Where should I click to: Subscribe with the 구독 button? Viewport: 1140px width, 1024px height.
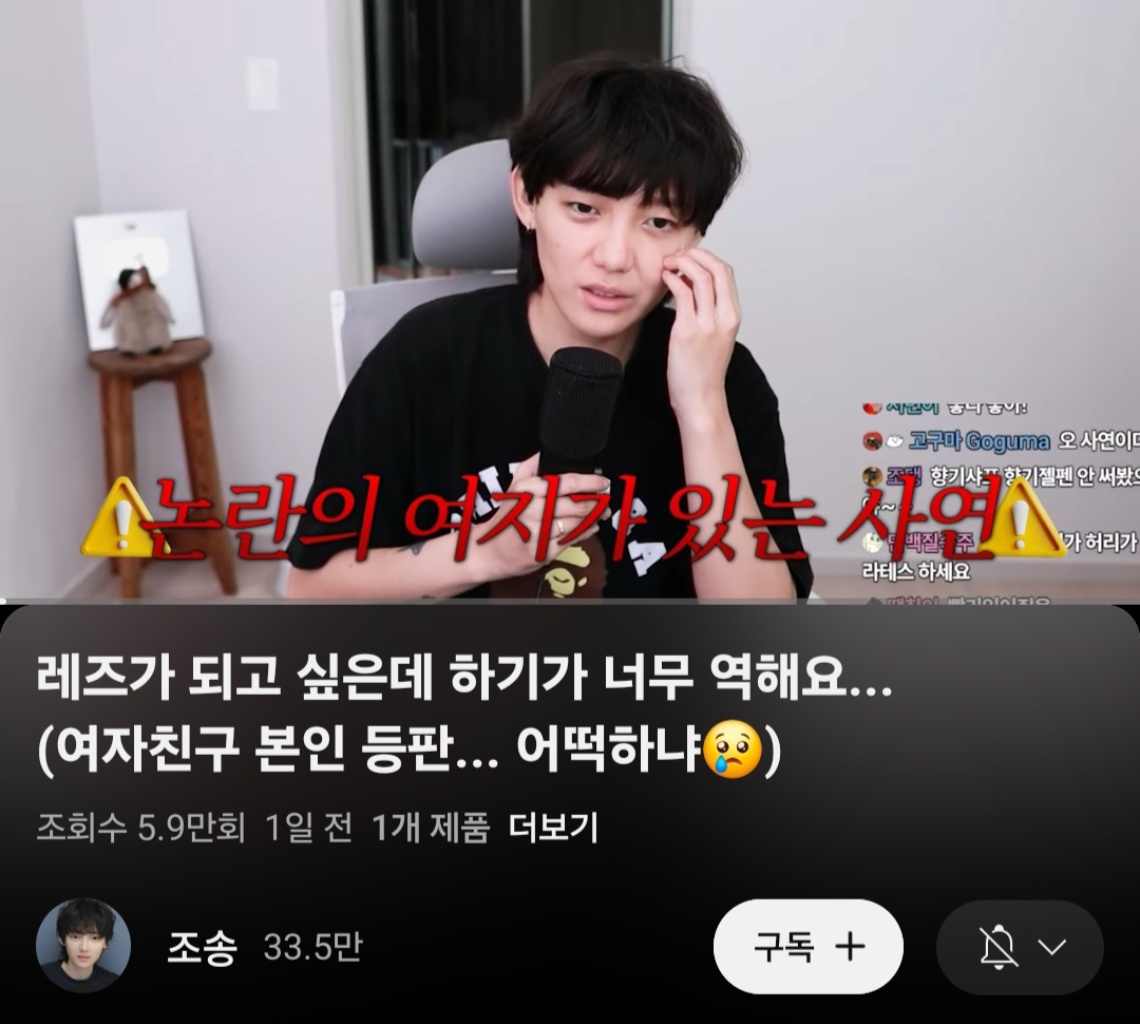(x=808, y=946)
